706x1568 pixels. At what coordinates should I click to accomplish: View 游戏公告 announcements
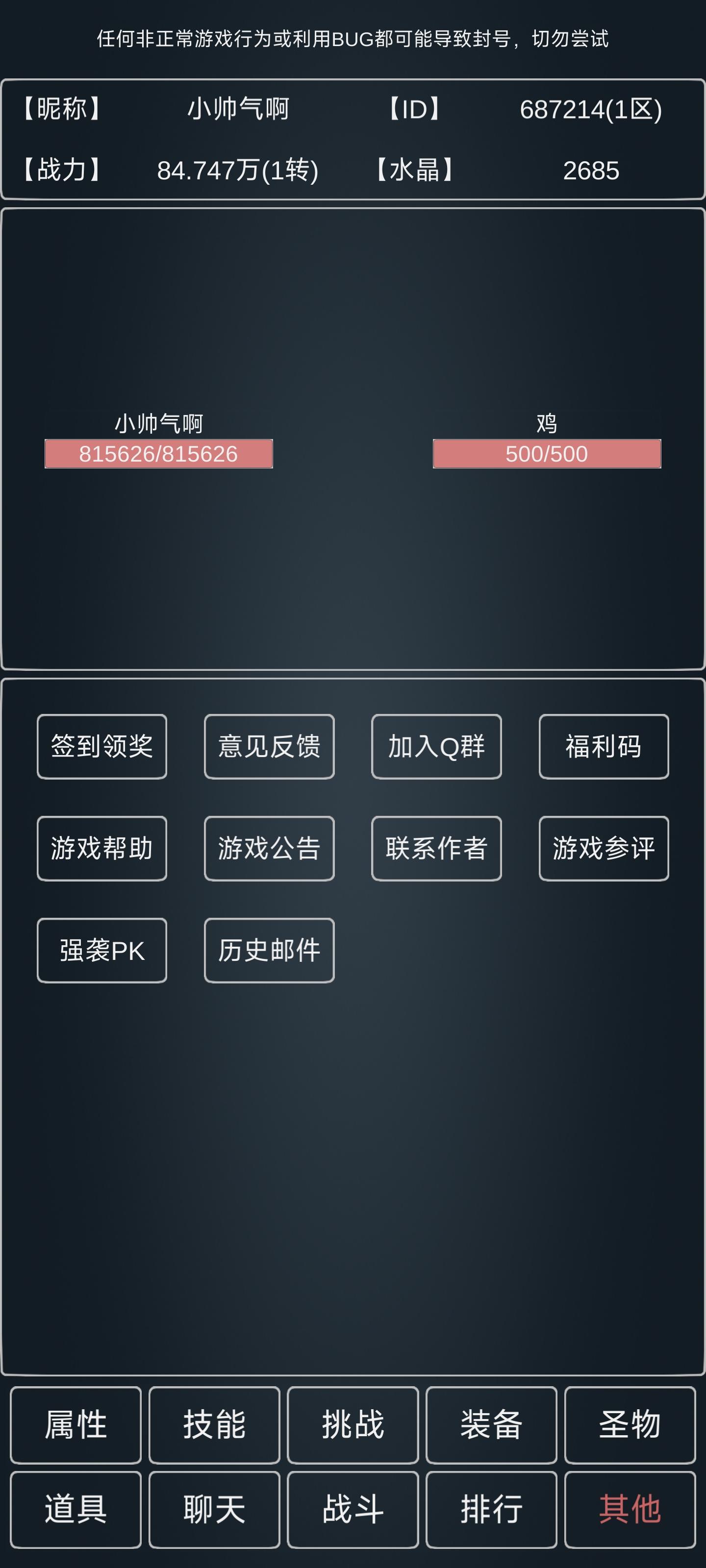tap(269, 848)
